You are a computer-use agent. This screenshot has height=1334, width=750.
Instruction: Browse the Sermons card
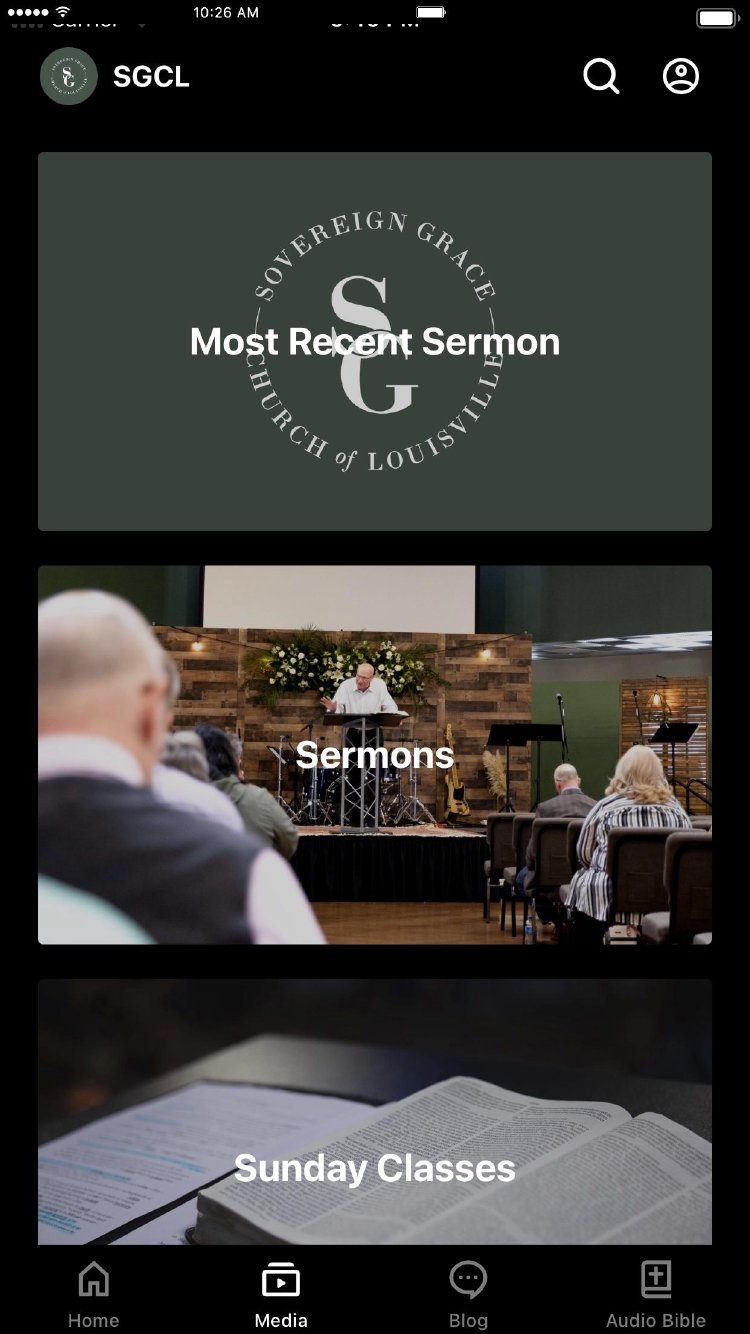click(x=375, y=755)
